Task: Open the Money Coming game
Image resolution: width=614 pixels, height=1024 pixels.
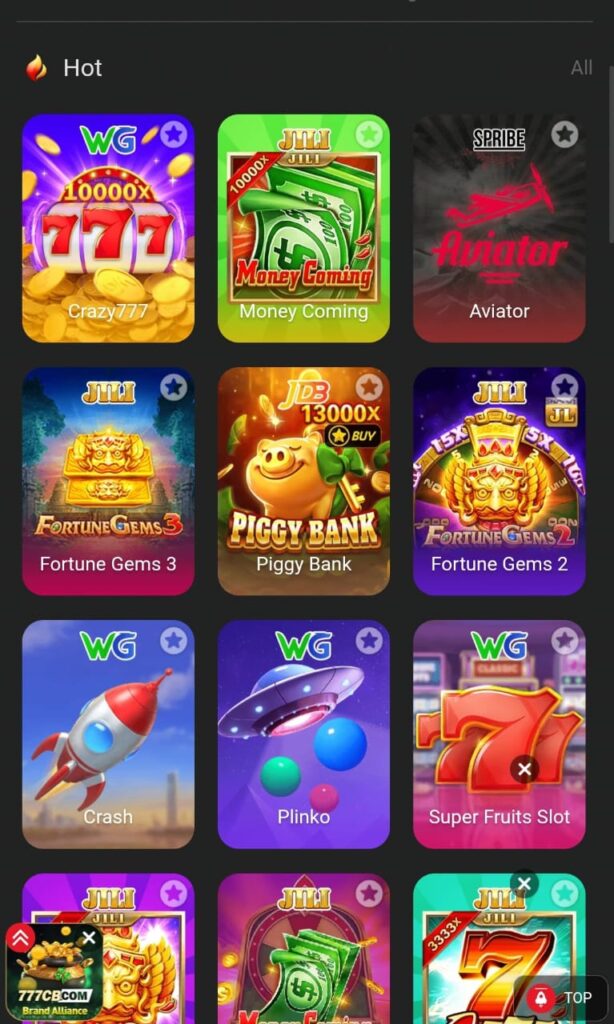Action: coord(303,230)
